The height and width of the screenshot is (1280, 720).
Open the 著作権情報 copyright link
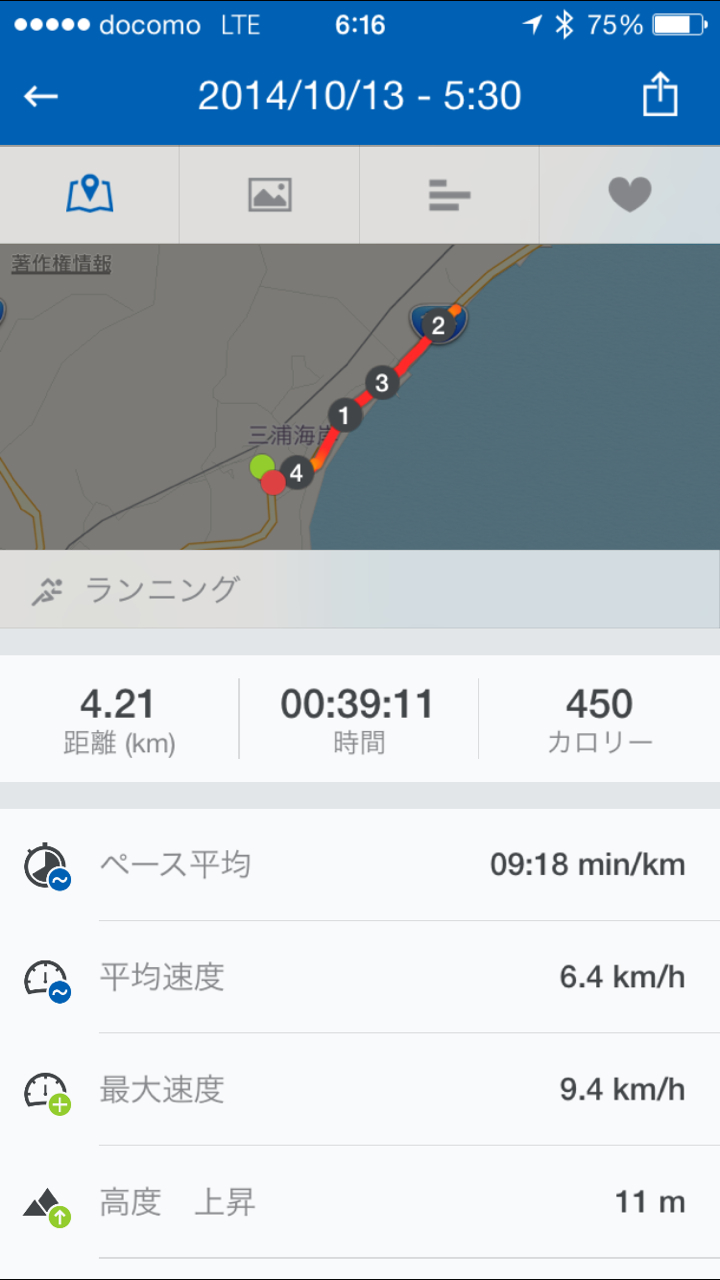pos(61,264)
